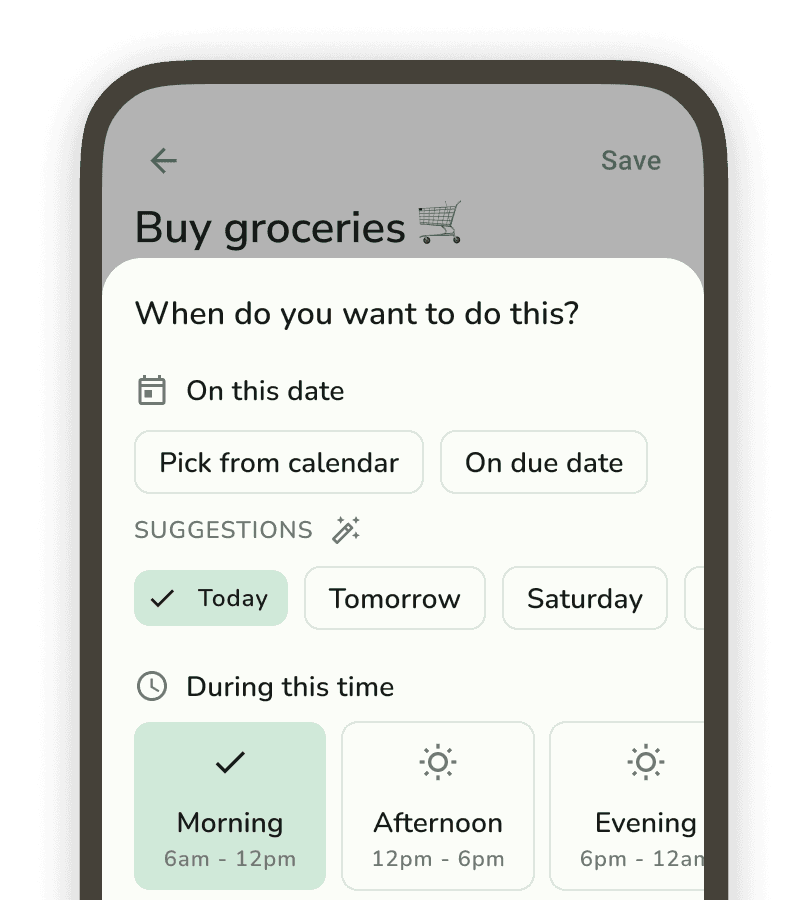Click the clock icon next to During this time
Viewport: 808px width, 900px height.
[151, 687]
